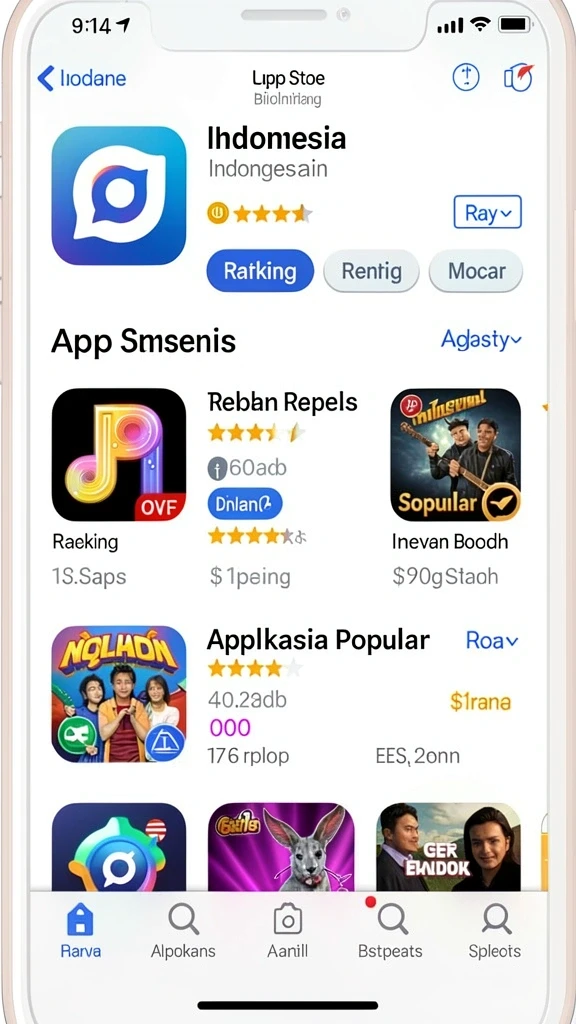Switch to the Rarva tab

click(x=80, y=931)
